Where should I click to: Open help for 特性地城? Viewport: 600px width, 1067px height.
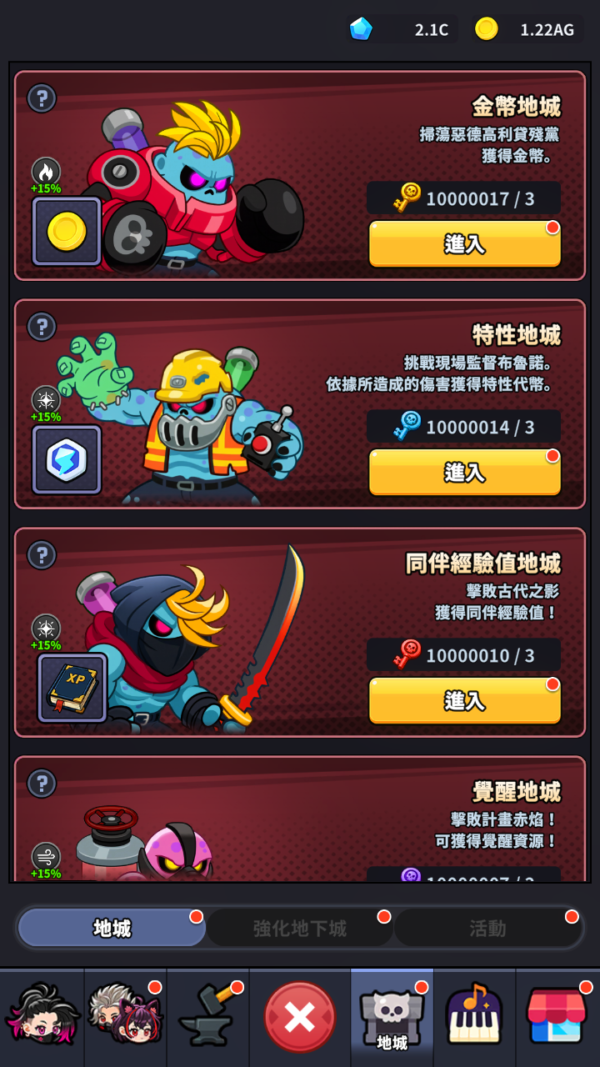click(41, 326)
